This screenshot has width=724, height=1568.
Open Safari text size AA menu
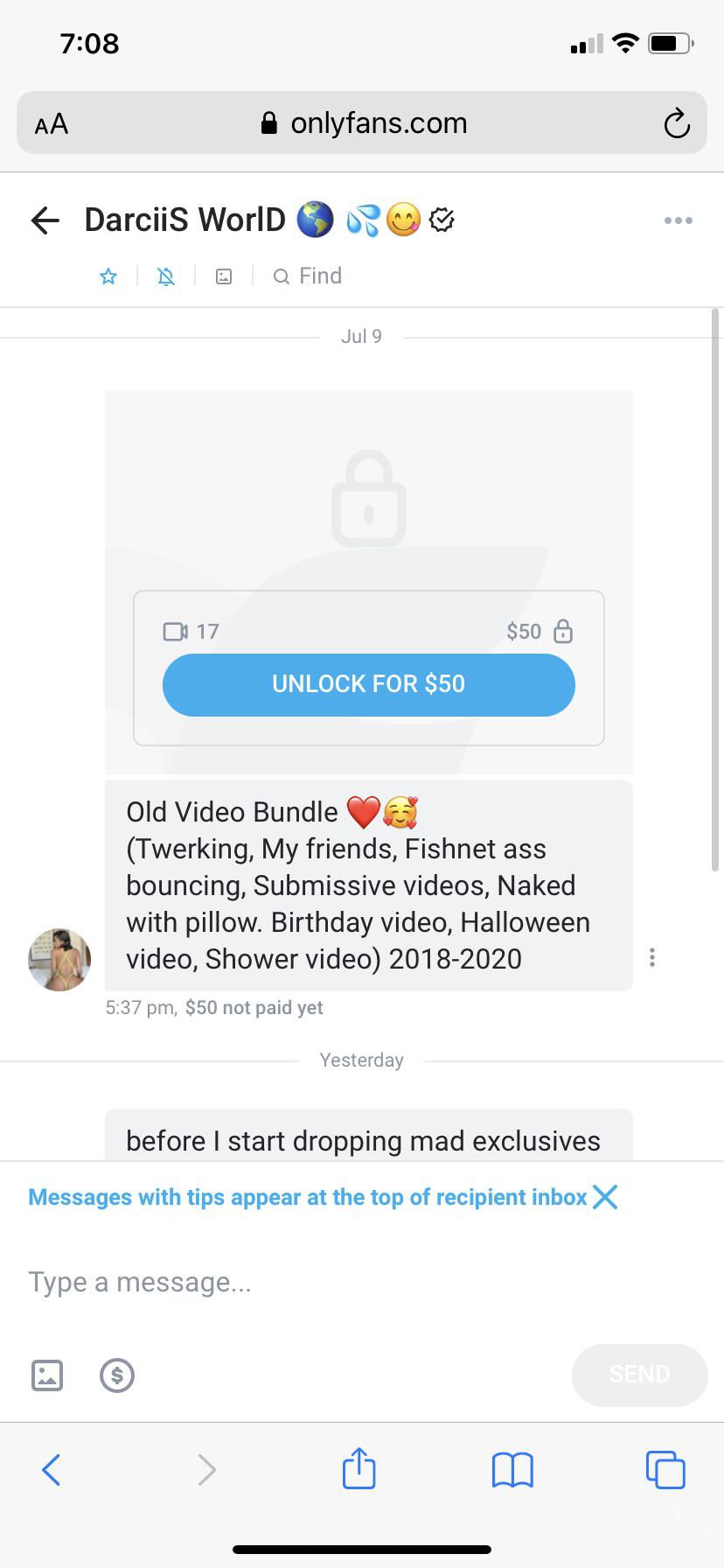pyautogui.click(x=52, y=123)
